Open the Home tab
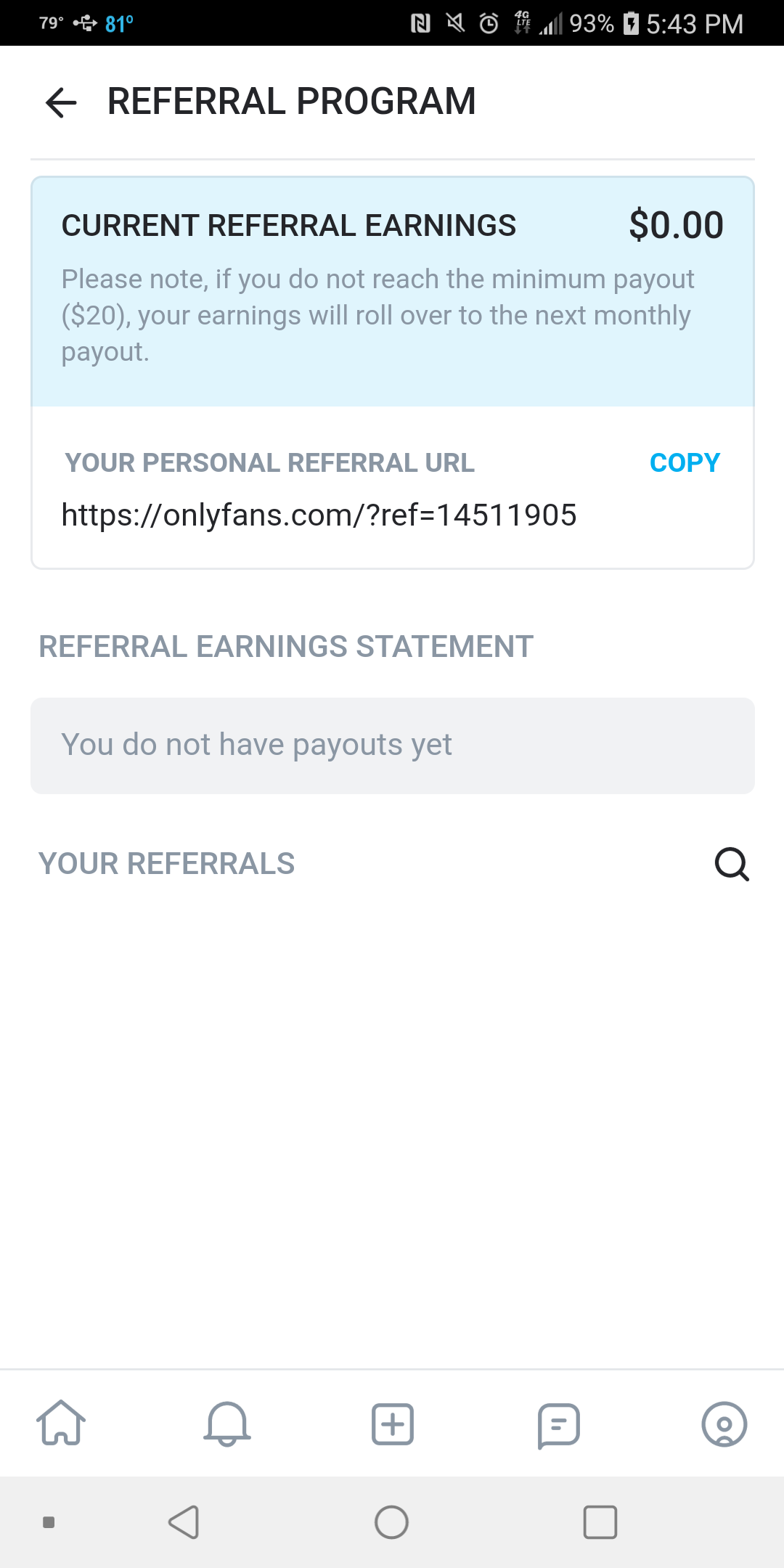Screen dimensions: 784x1568 (61, 1424)
